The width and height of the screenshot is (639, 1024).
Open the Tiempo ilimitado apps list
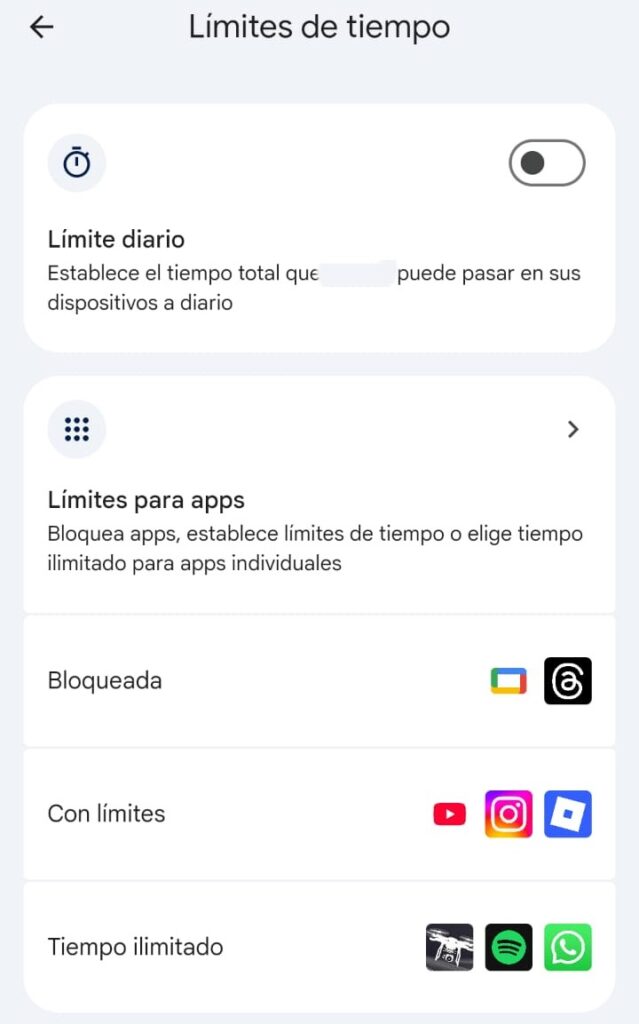click(319, 947)
